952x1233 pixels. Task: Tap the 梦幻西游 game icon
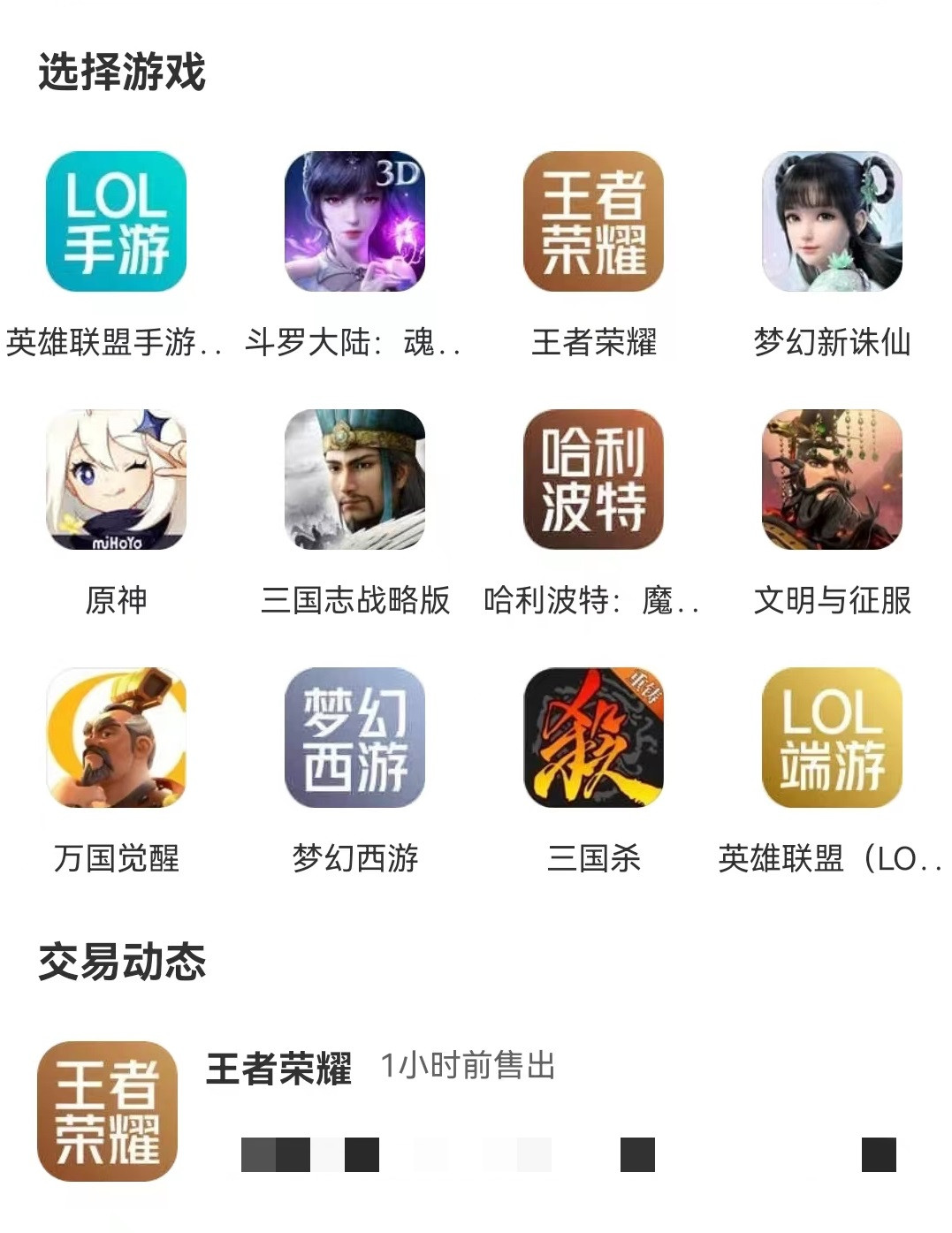354,737
